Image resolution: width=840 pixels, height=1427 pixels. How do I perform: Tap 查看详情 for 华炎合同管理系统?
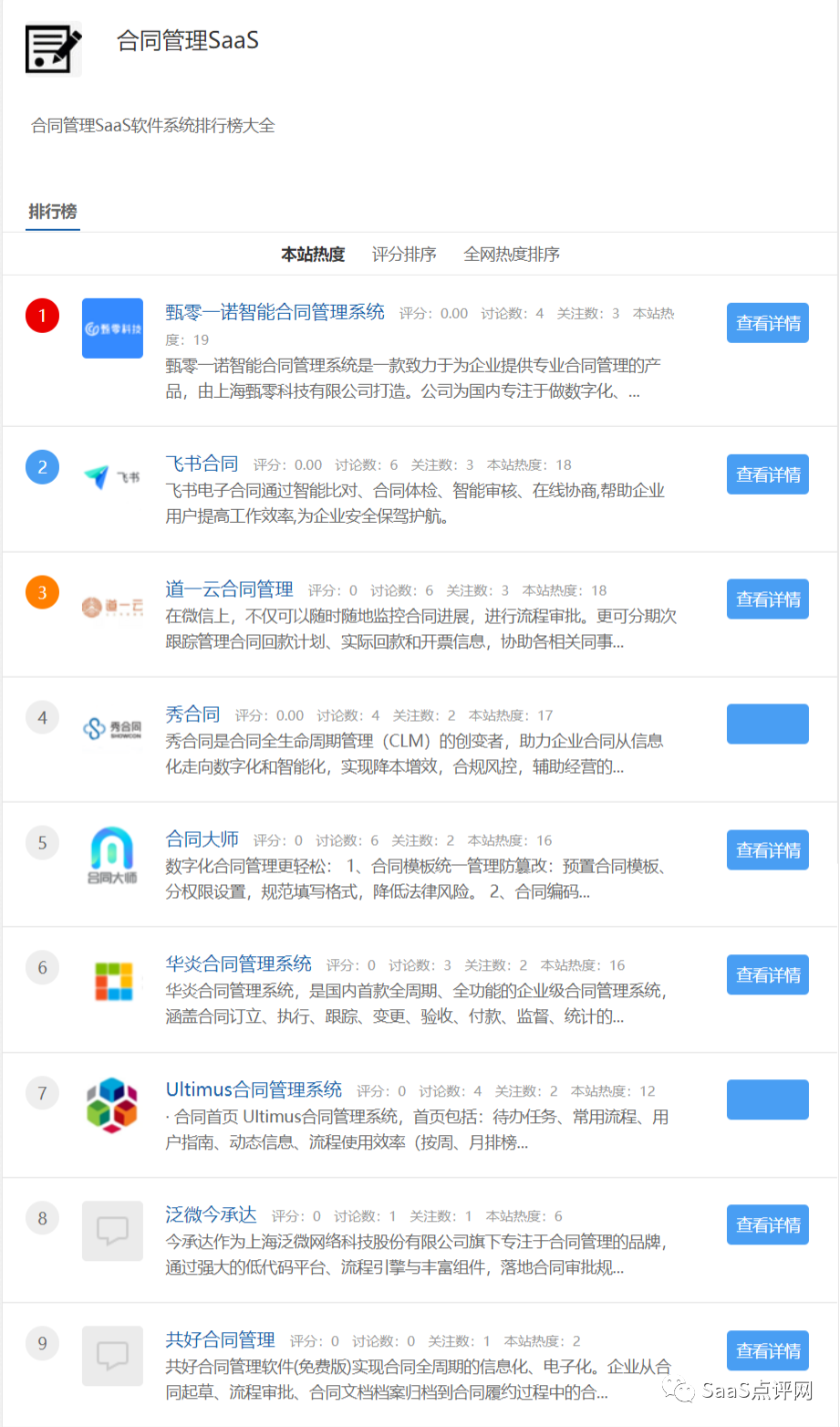click(x=768, y=974)
